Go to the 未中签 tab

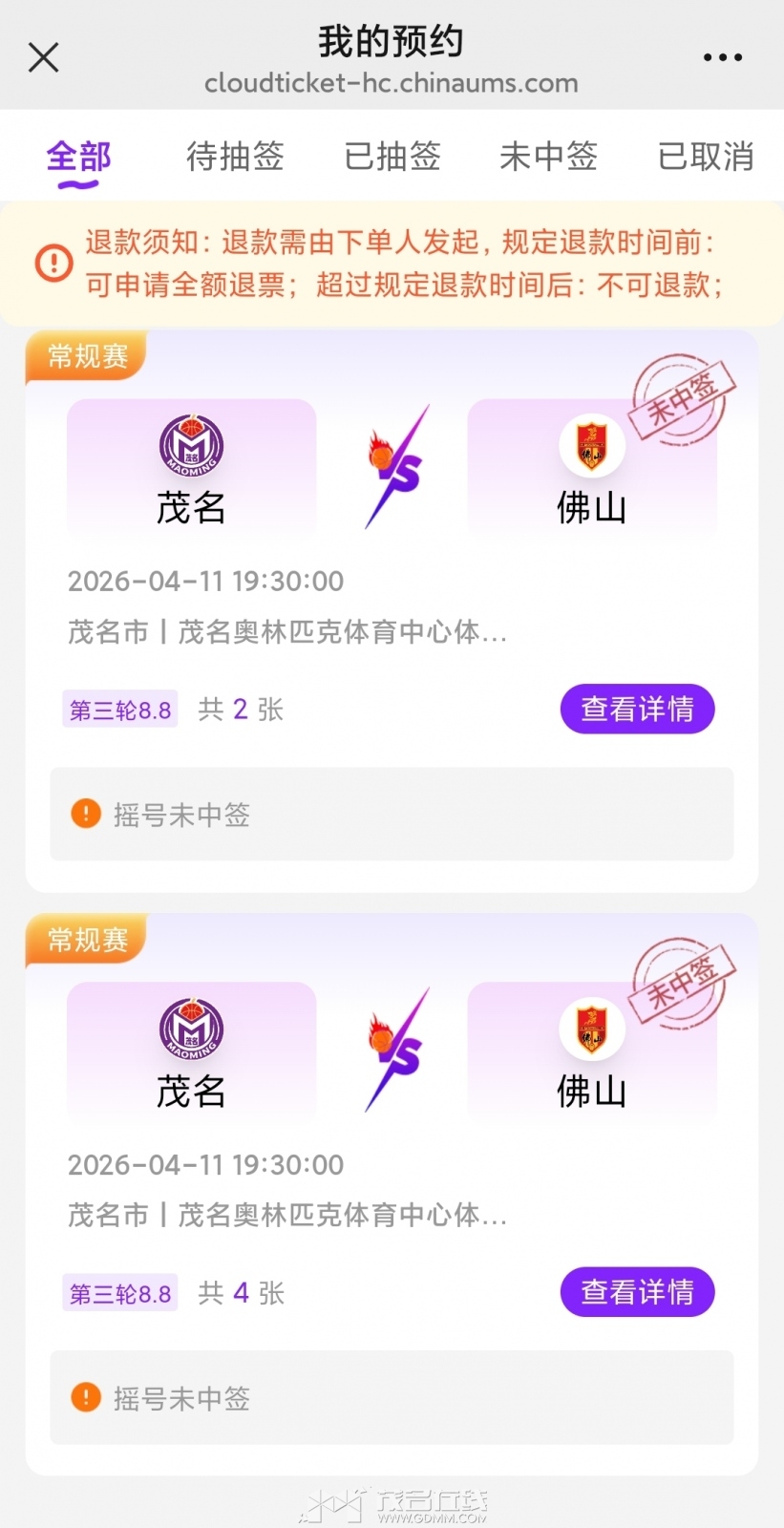click(549, 157)
